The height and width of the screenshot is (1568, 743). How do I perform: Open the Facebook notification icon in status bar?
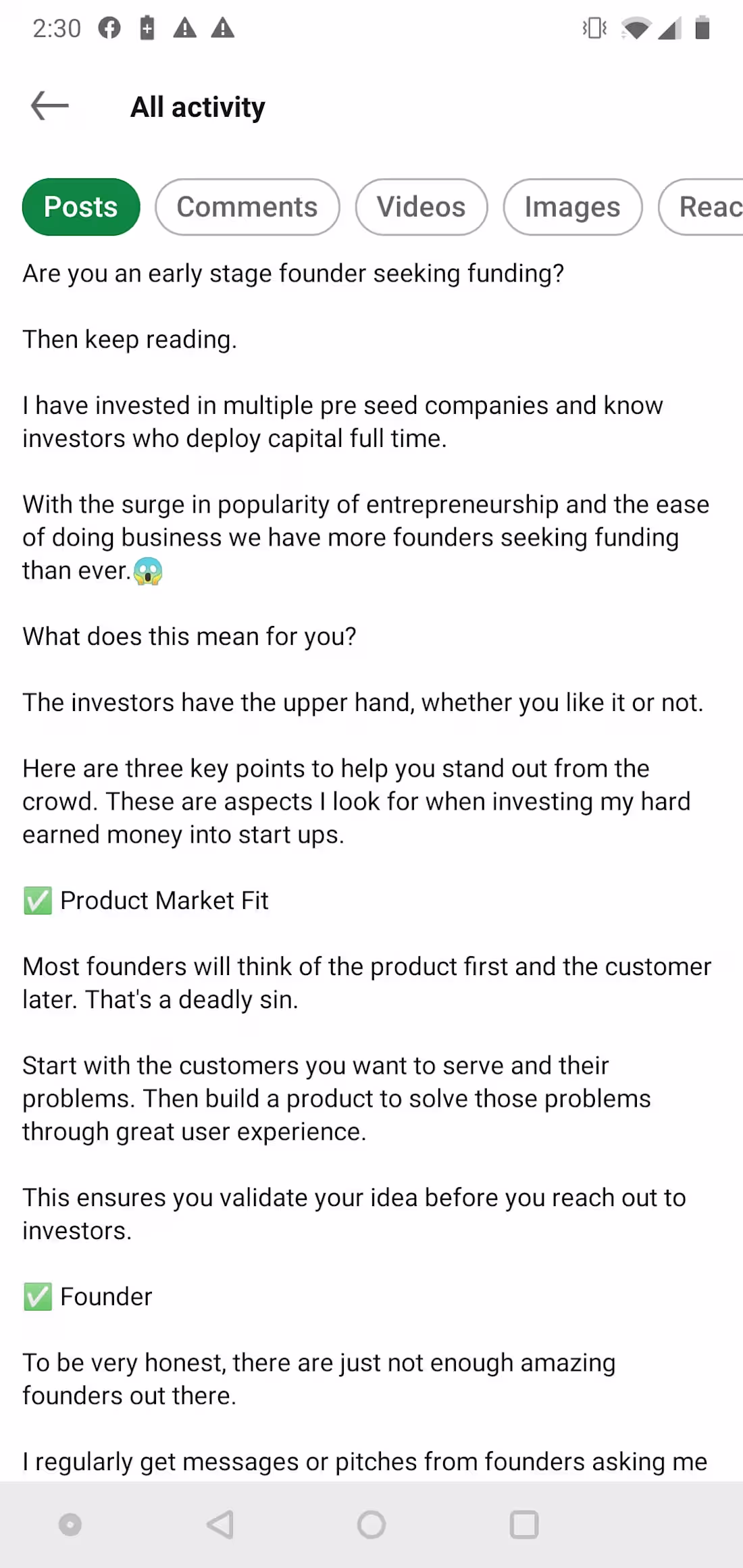coord(110,28)
